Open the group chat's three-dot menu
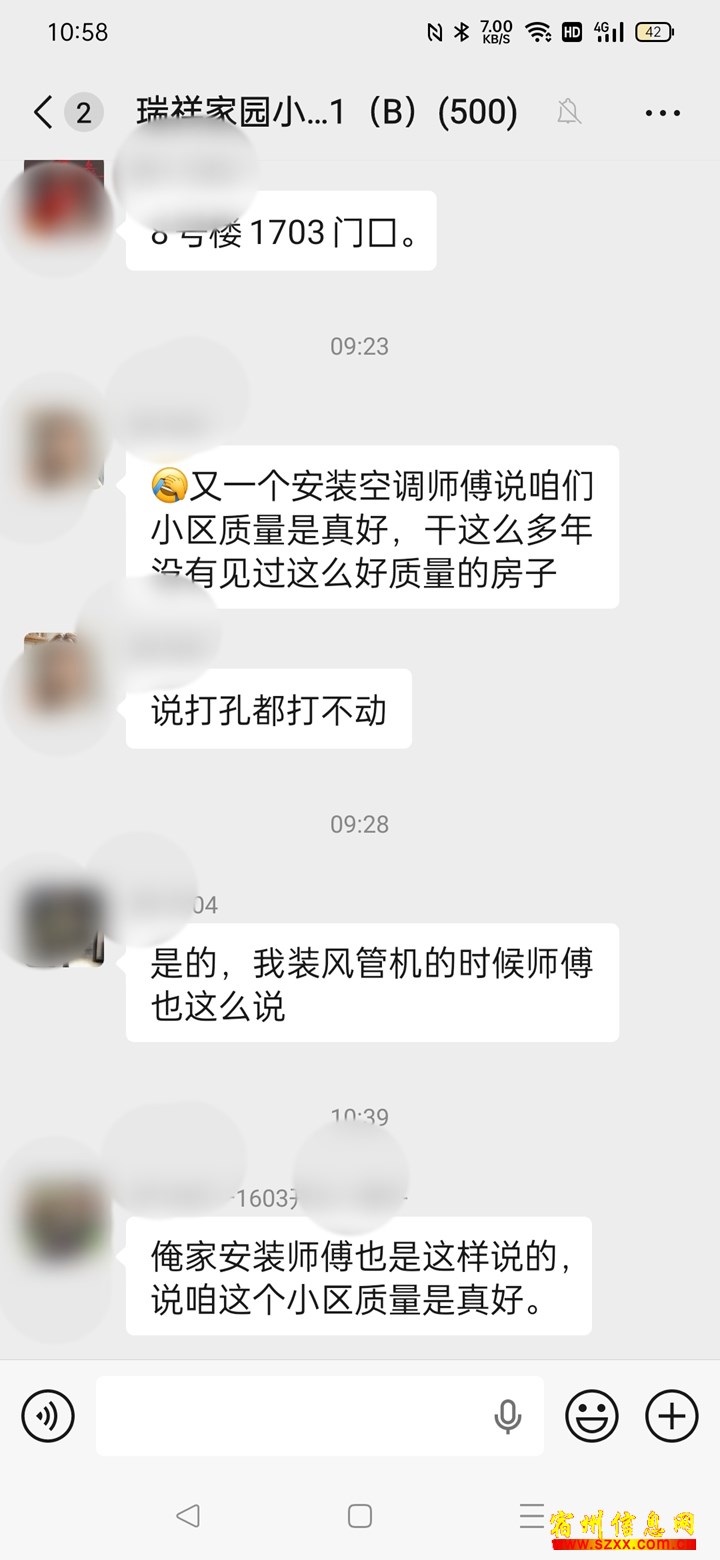Screen dimensions: 720x1560 tap(663, 113)
